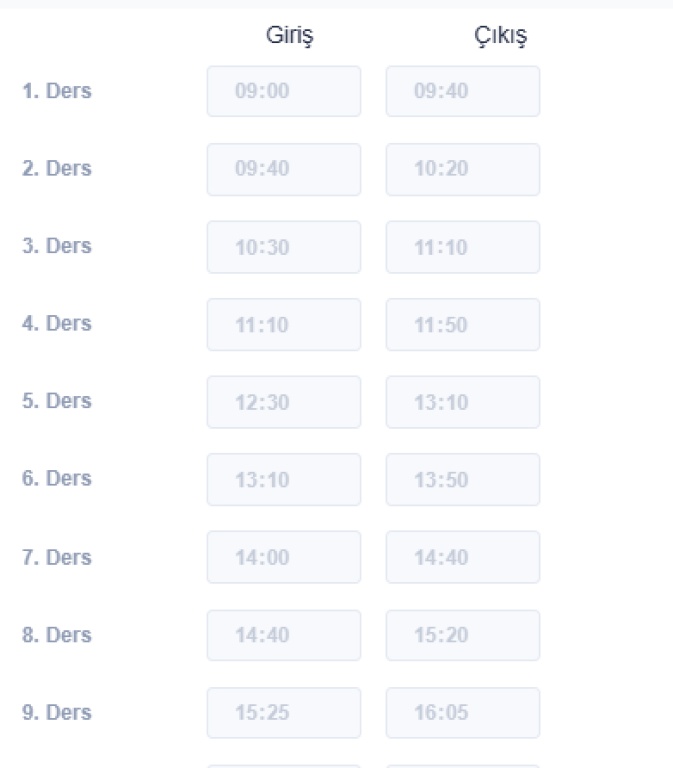Viewport: 673px width, 768px height.
Task: Open the 9. Ders Giriş time field
Action: (283, 712)
